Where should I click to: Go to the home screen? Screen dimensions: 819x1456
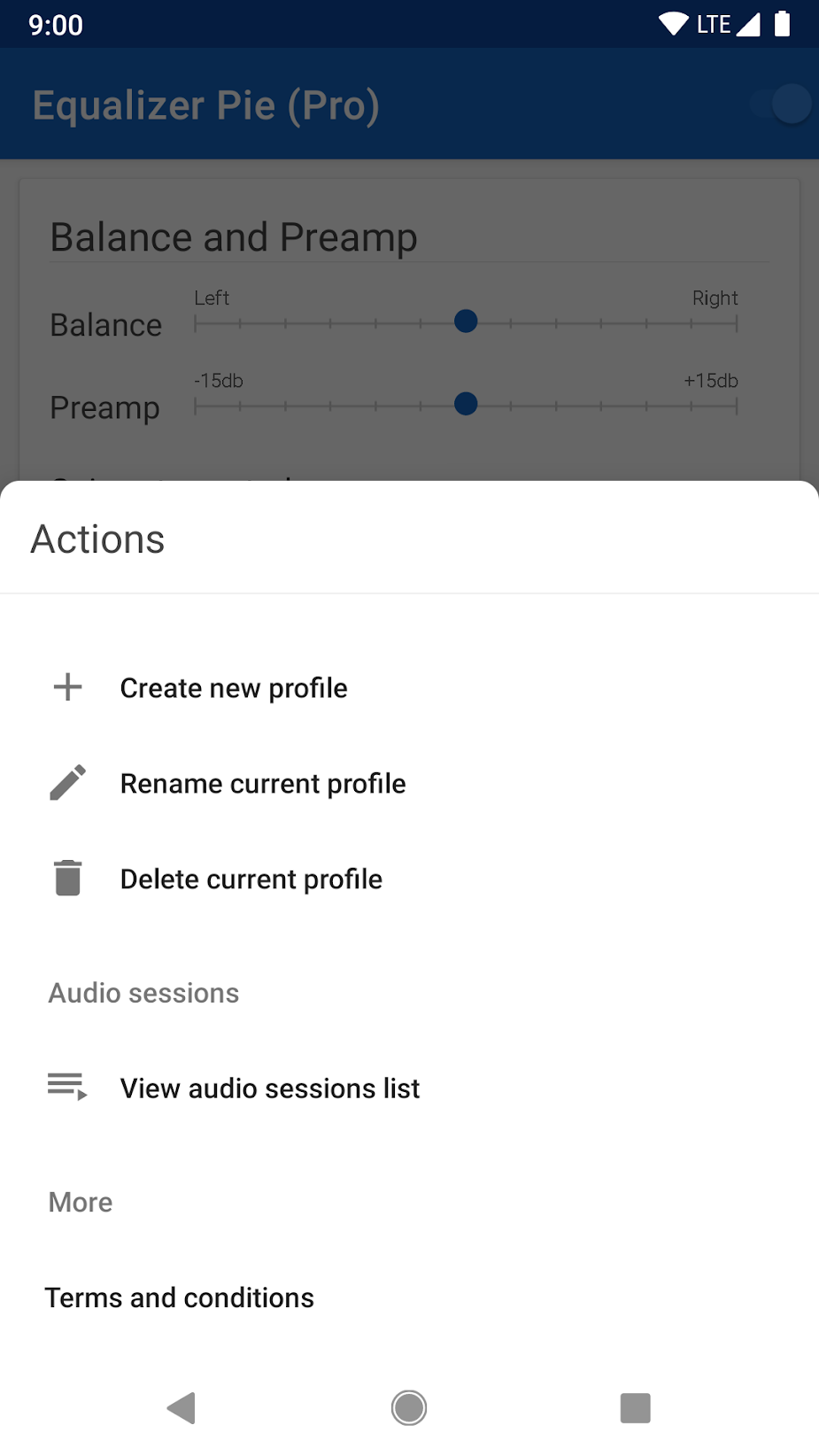[409, 1407]
